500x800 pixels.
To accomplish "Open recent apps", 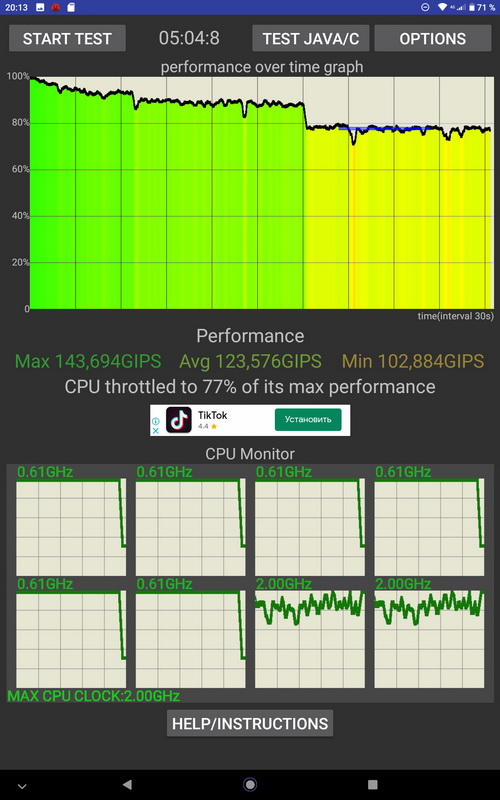I will [x=373, y=785].
